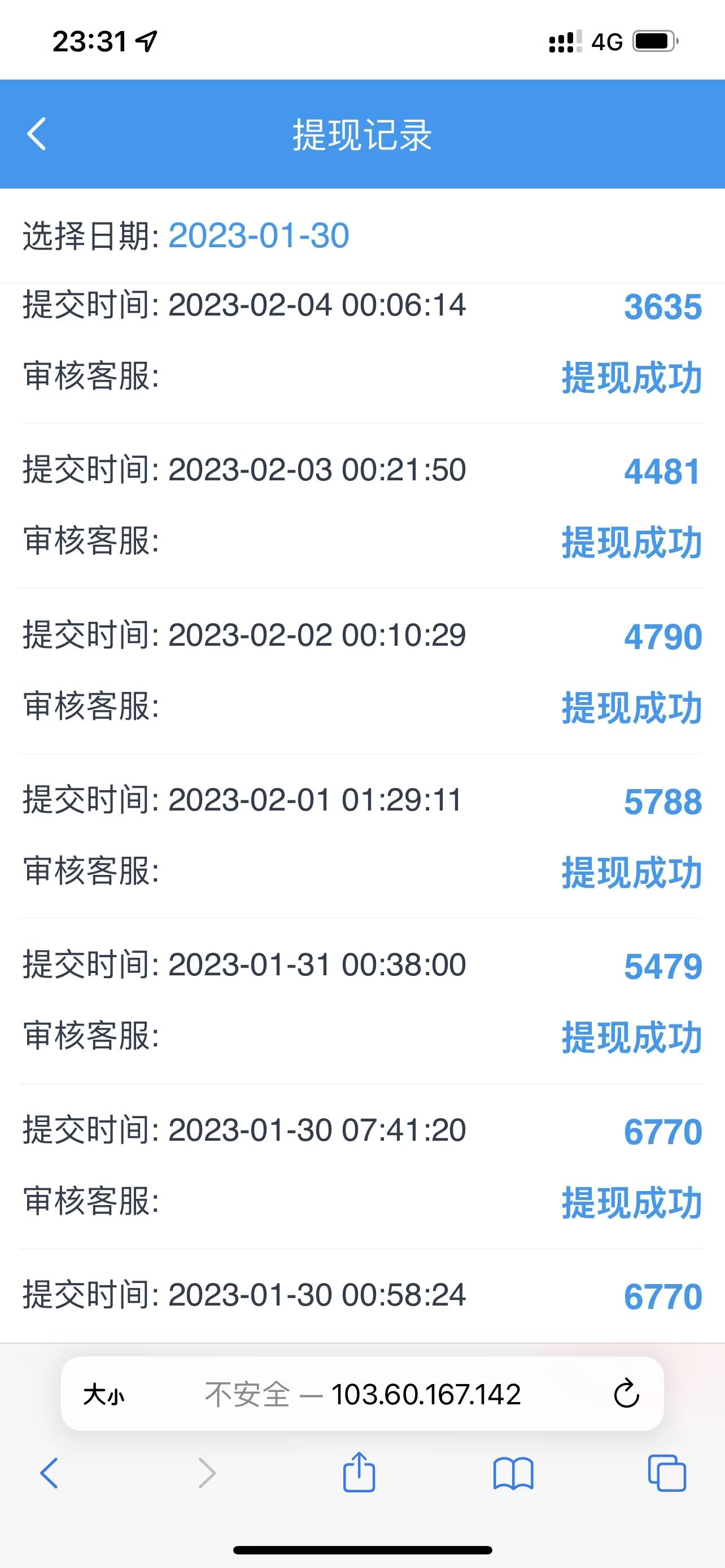Show all open Safari tabs
Screen dimensions: 725x1568
click(x=667, y=1474)
